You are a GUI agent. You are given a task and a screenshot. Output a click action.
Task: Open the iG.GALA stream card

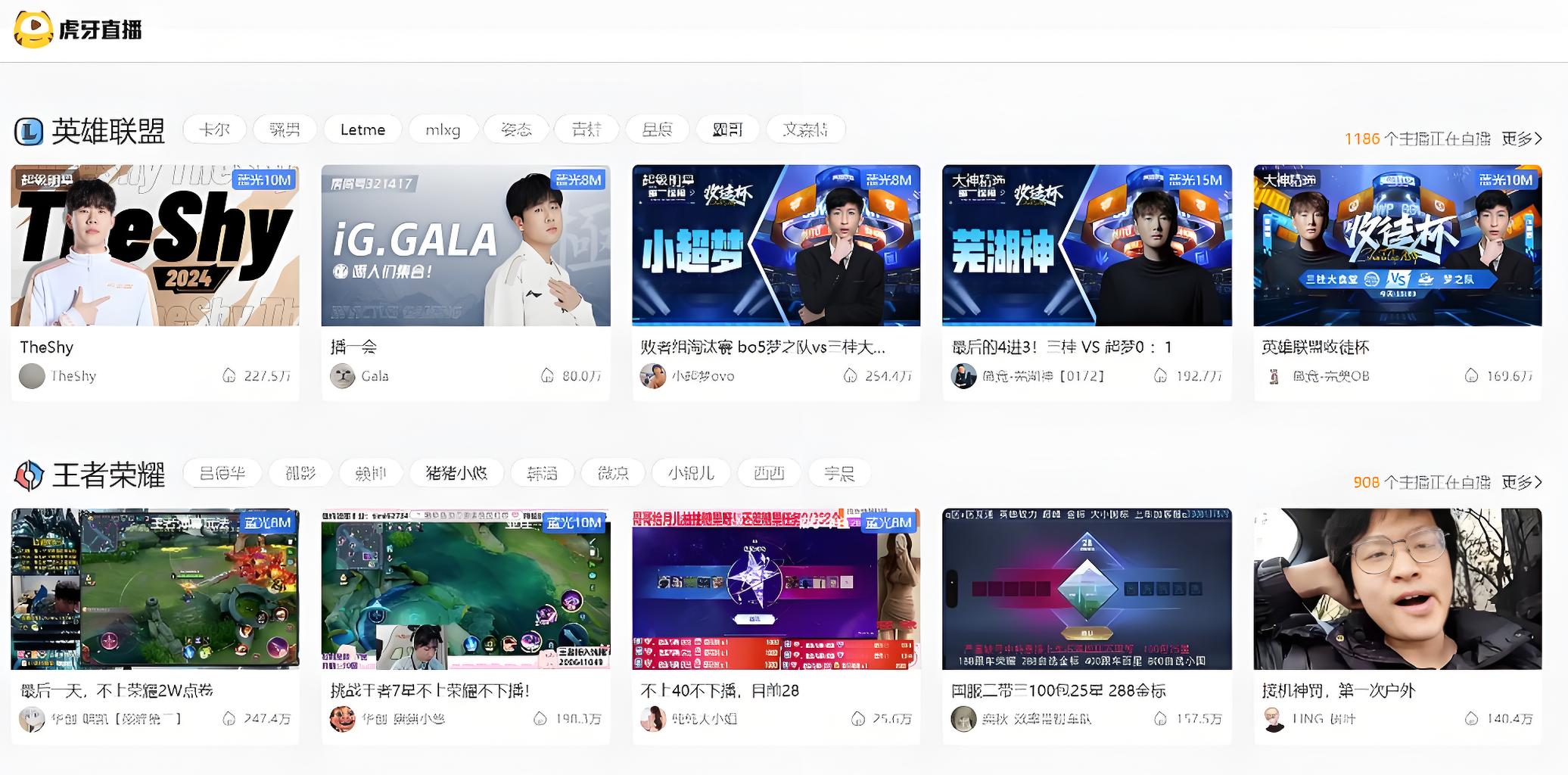tap(465, 246)
